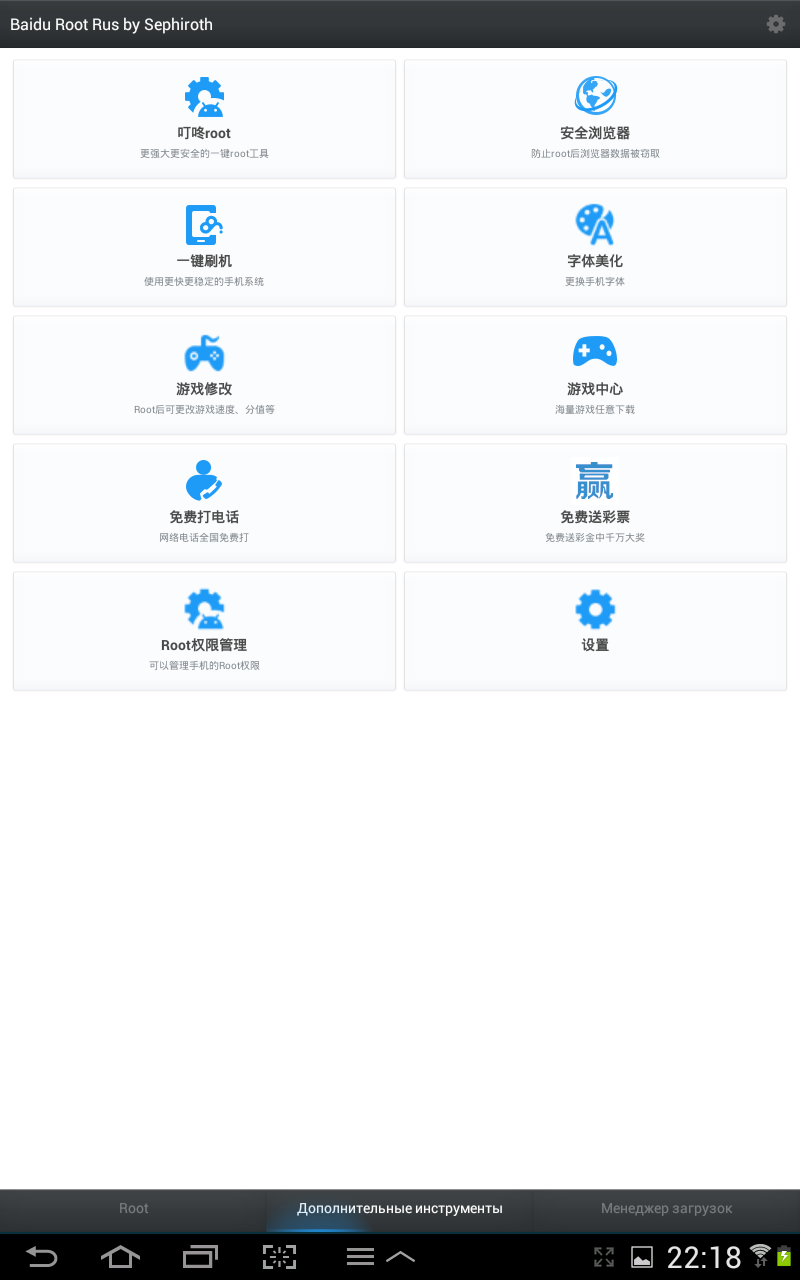800x1280 pixels.
Task: Open the 字体美化 font card
Action: click(595, 247)
